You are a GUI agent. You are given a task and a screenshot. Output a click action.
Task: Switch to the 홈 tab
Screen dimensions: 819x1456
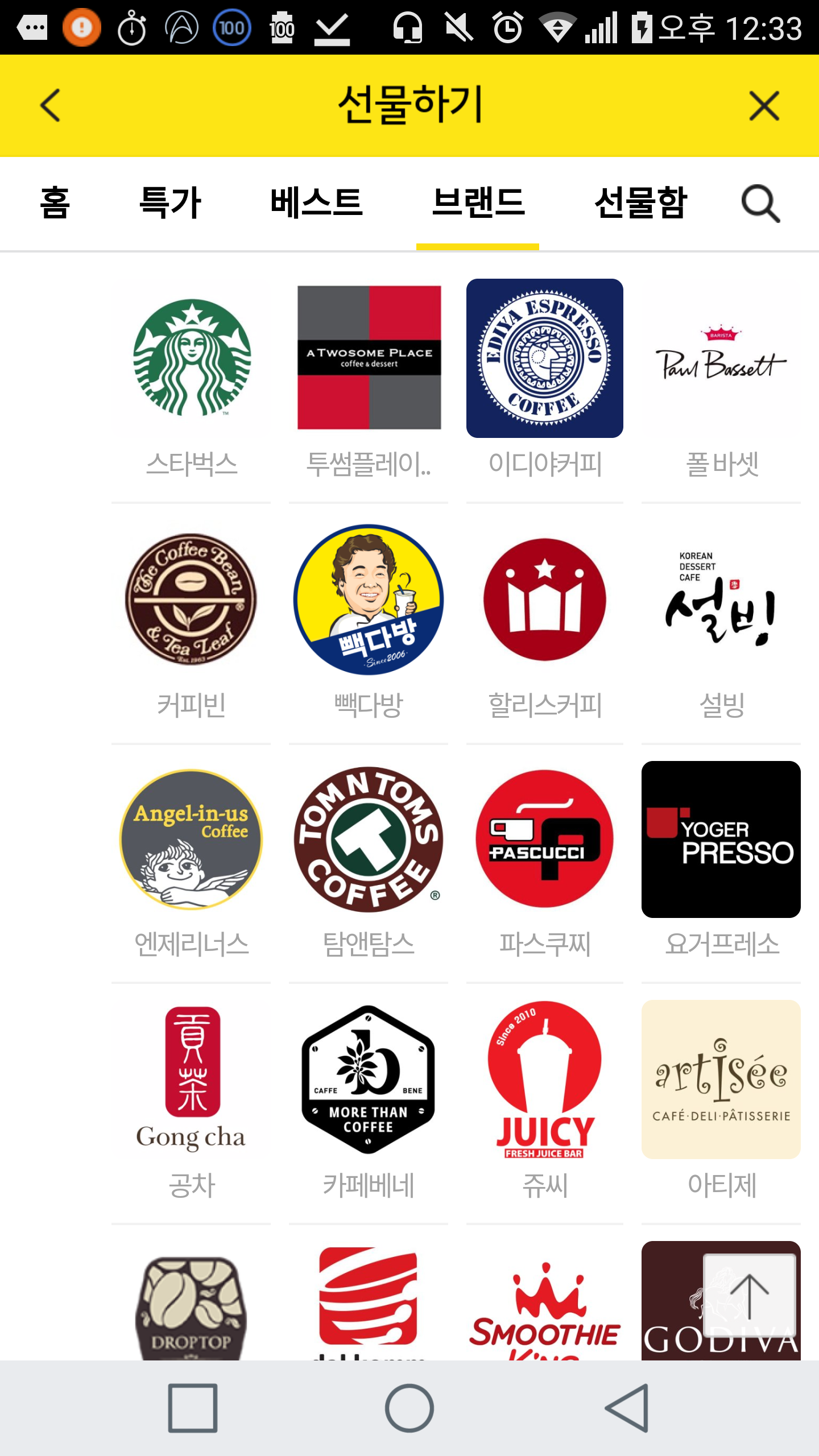point(55,203)
